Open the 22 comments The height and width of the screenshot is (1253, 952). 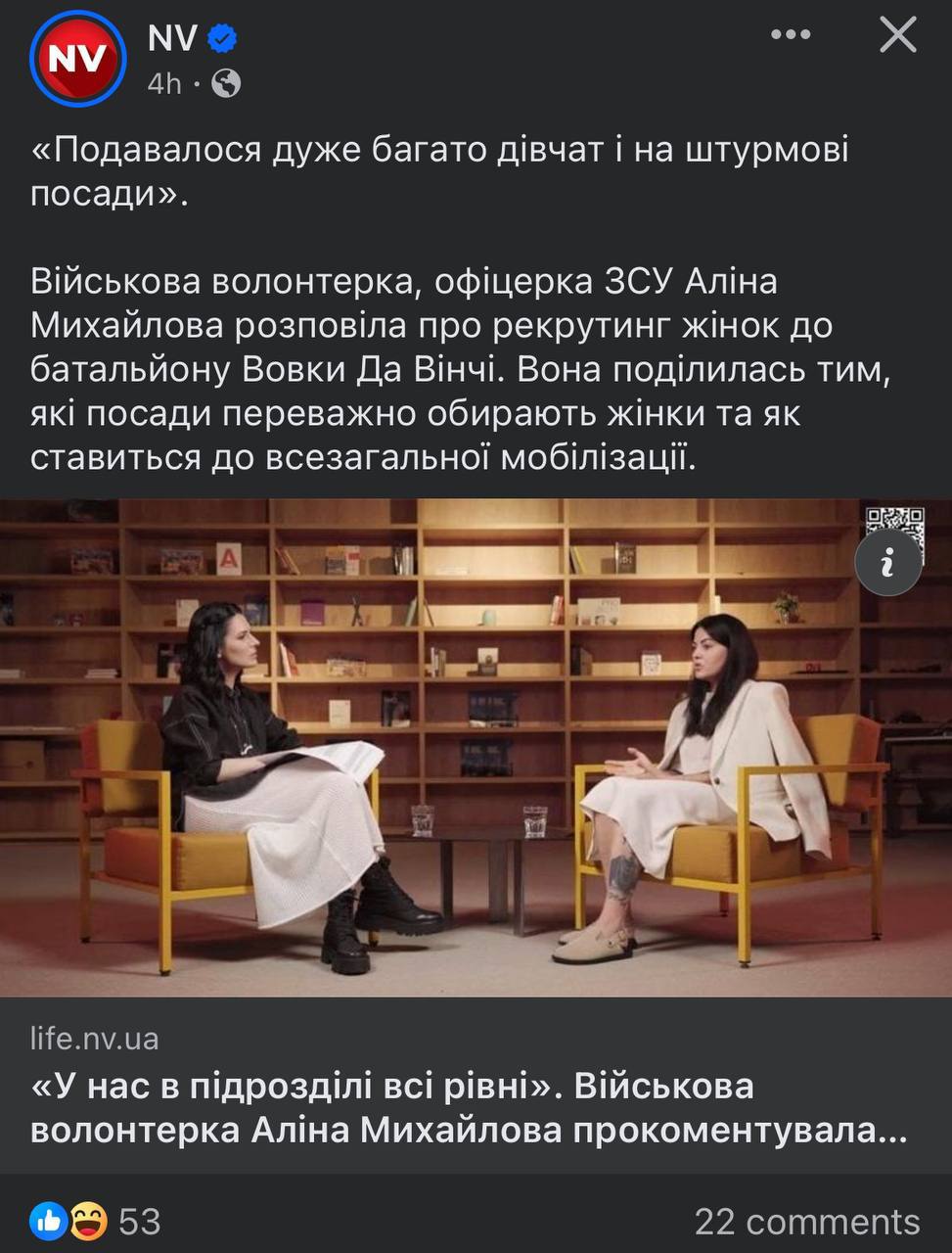click(806, 1221)
